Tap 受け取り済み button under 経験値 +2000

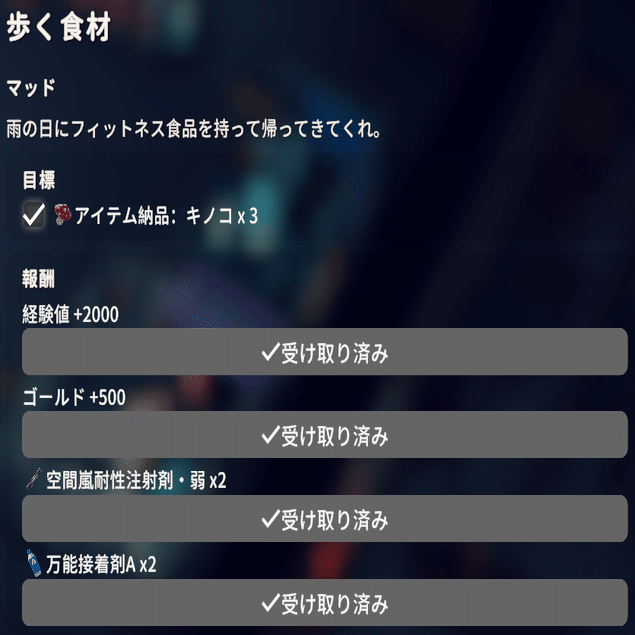324,352
